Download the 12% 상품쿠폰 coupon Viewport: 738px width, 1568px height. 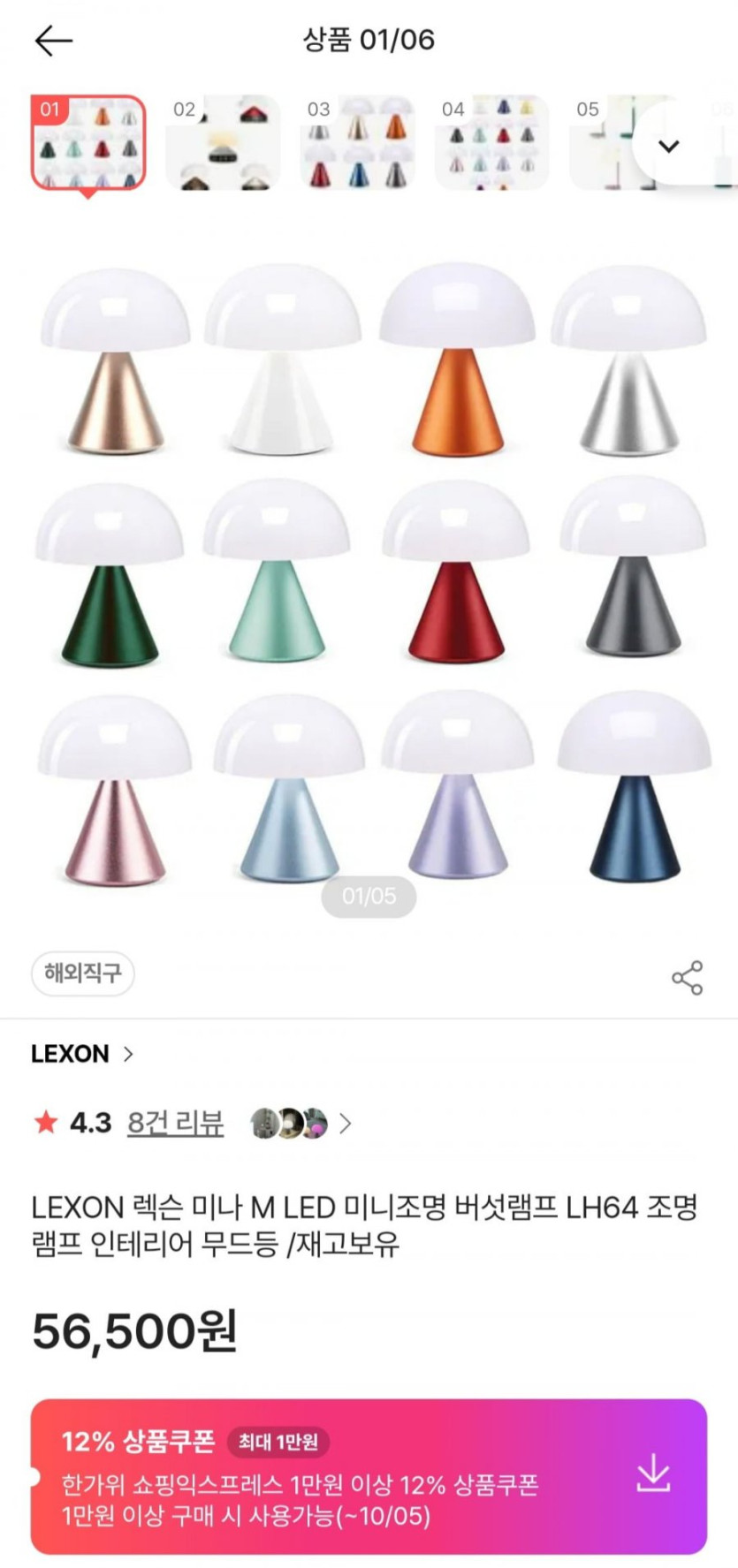click(x=653, y=1474)
